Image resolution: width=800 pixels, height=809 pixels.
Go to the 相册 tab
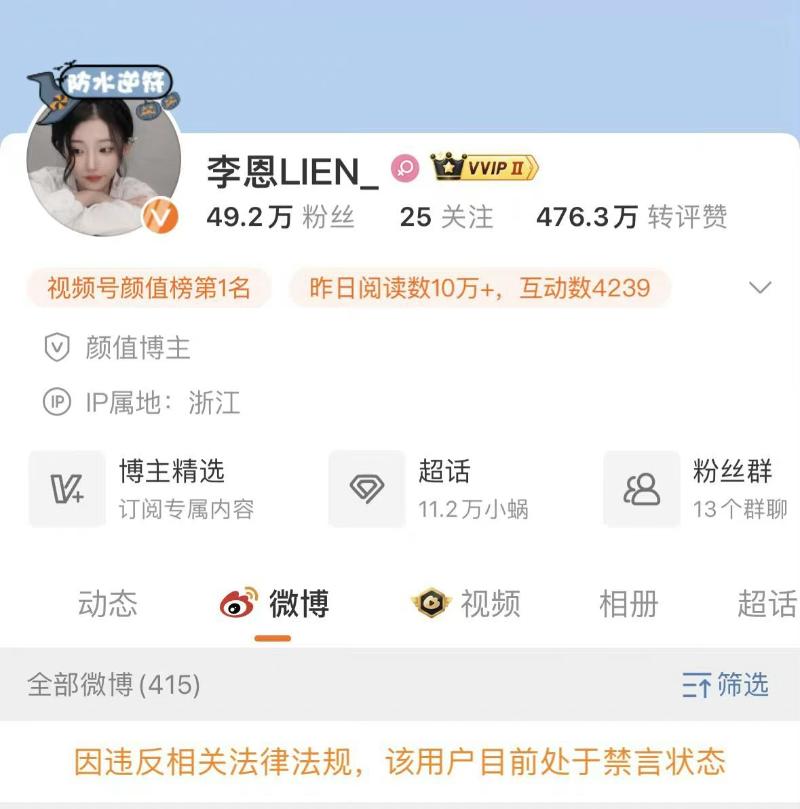click(628, 604)
